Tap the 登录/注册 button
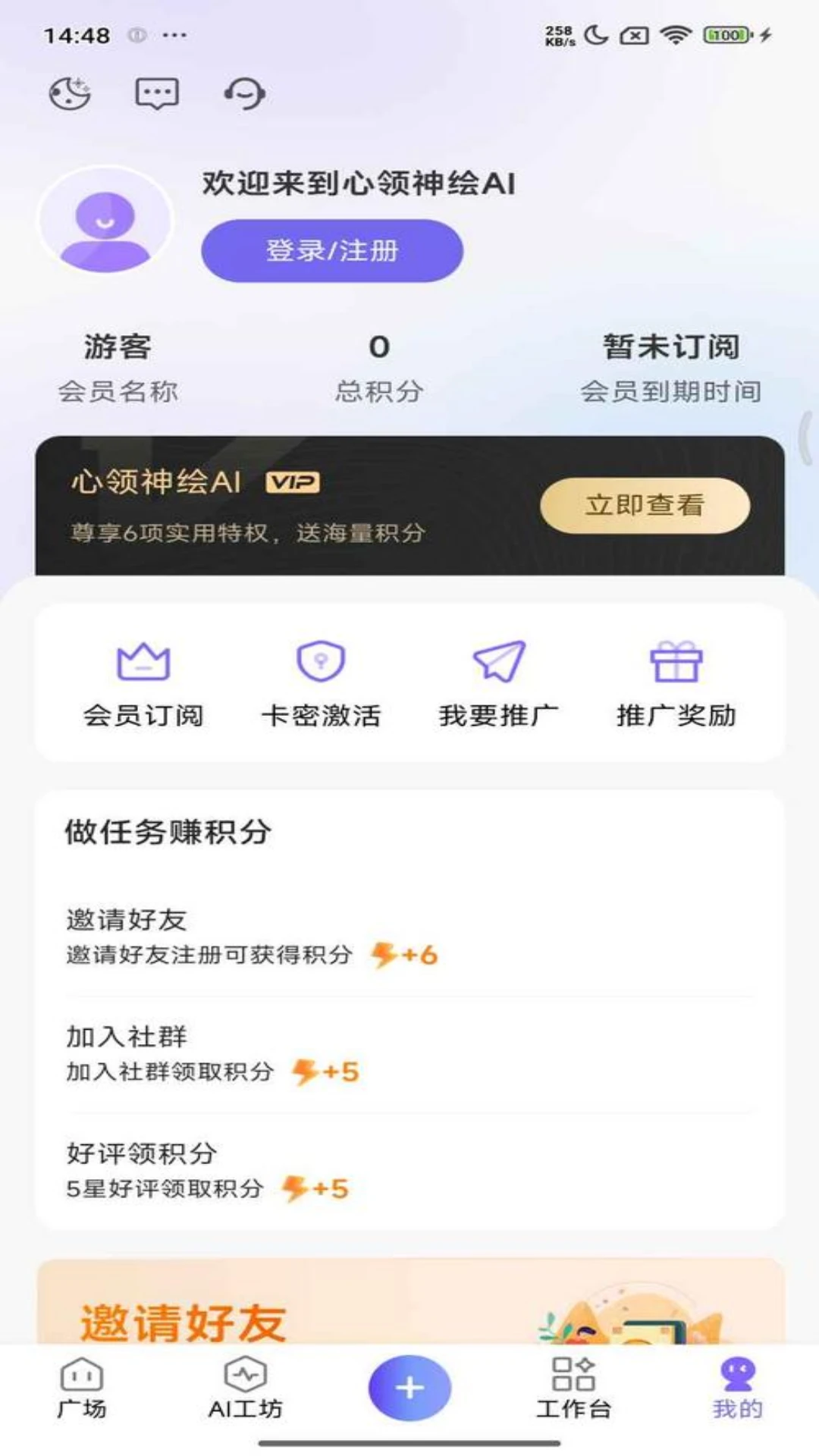The height and width of the screenshot is (1456, 819). 332,251
